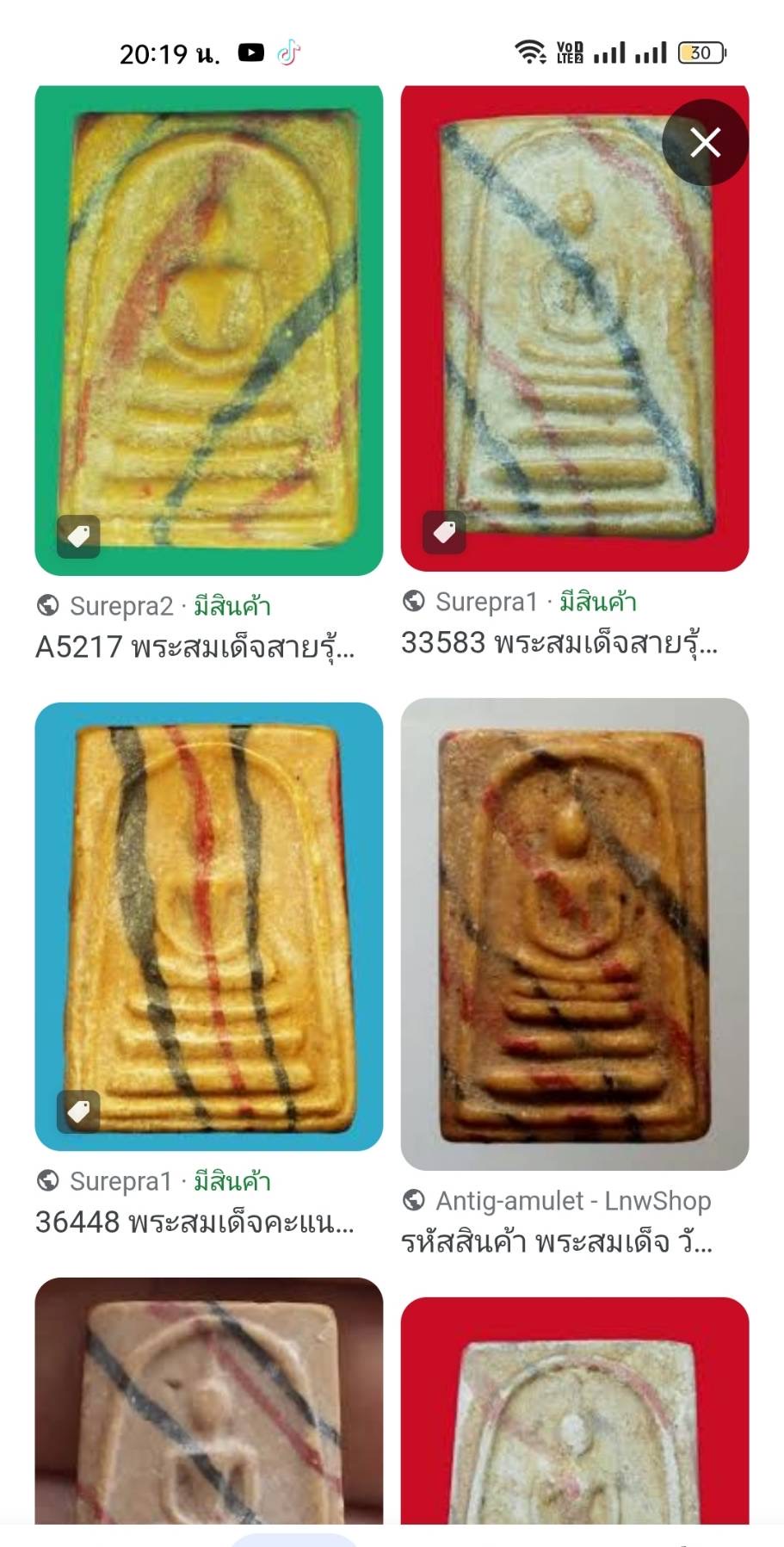Open the bottom-right white amulet on red background
Image resolution: width=784 pixels, height=1547 pixels.
click(x=575, y=1411)
